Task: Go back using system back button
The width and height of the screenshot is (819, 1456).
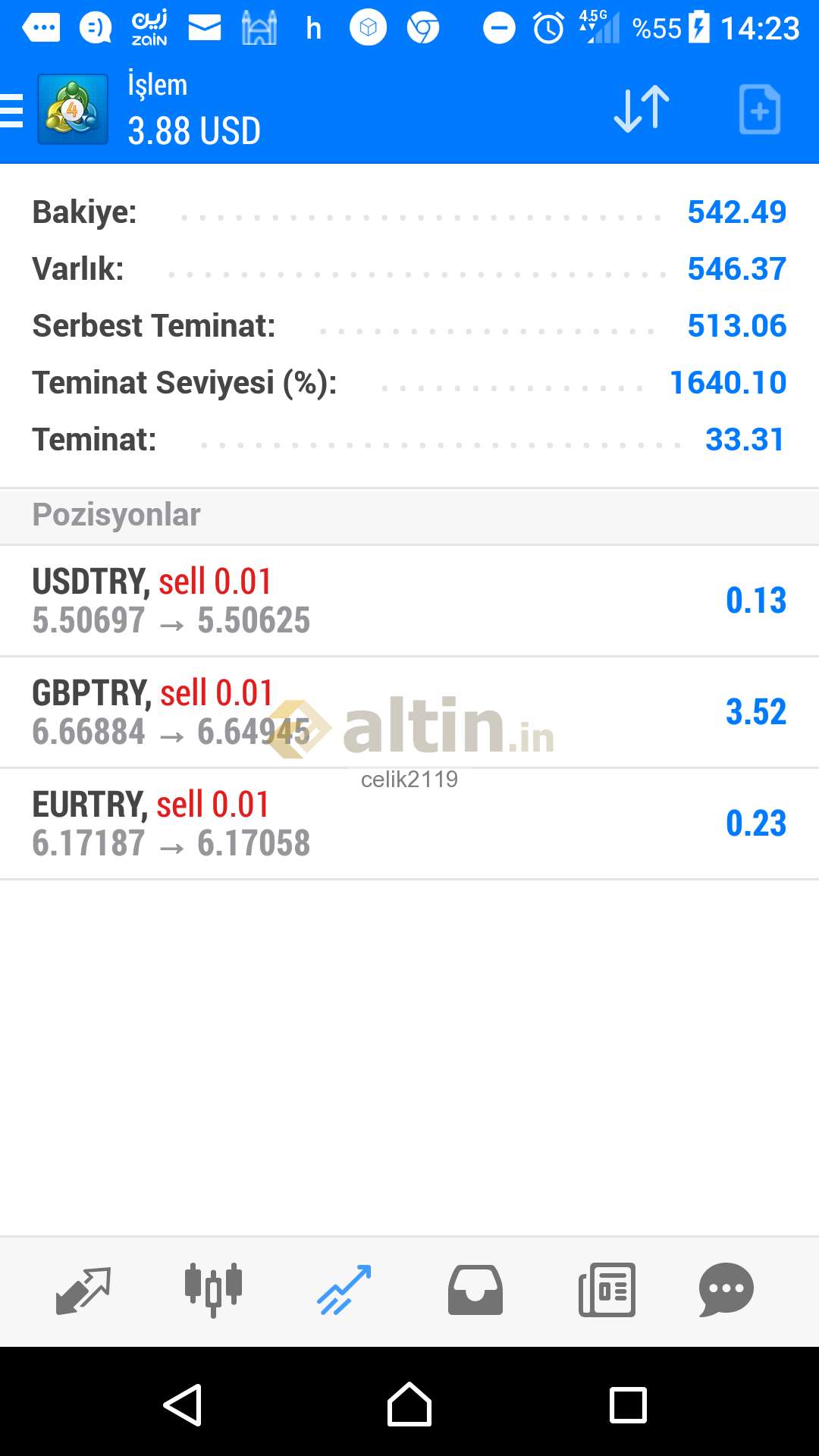Action: [x=183, y=1405]
